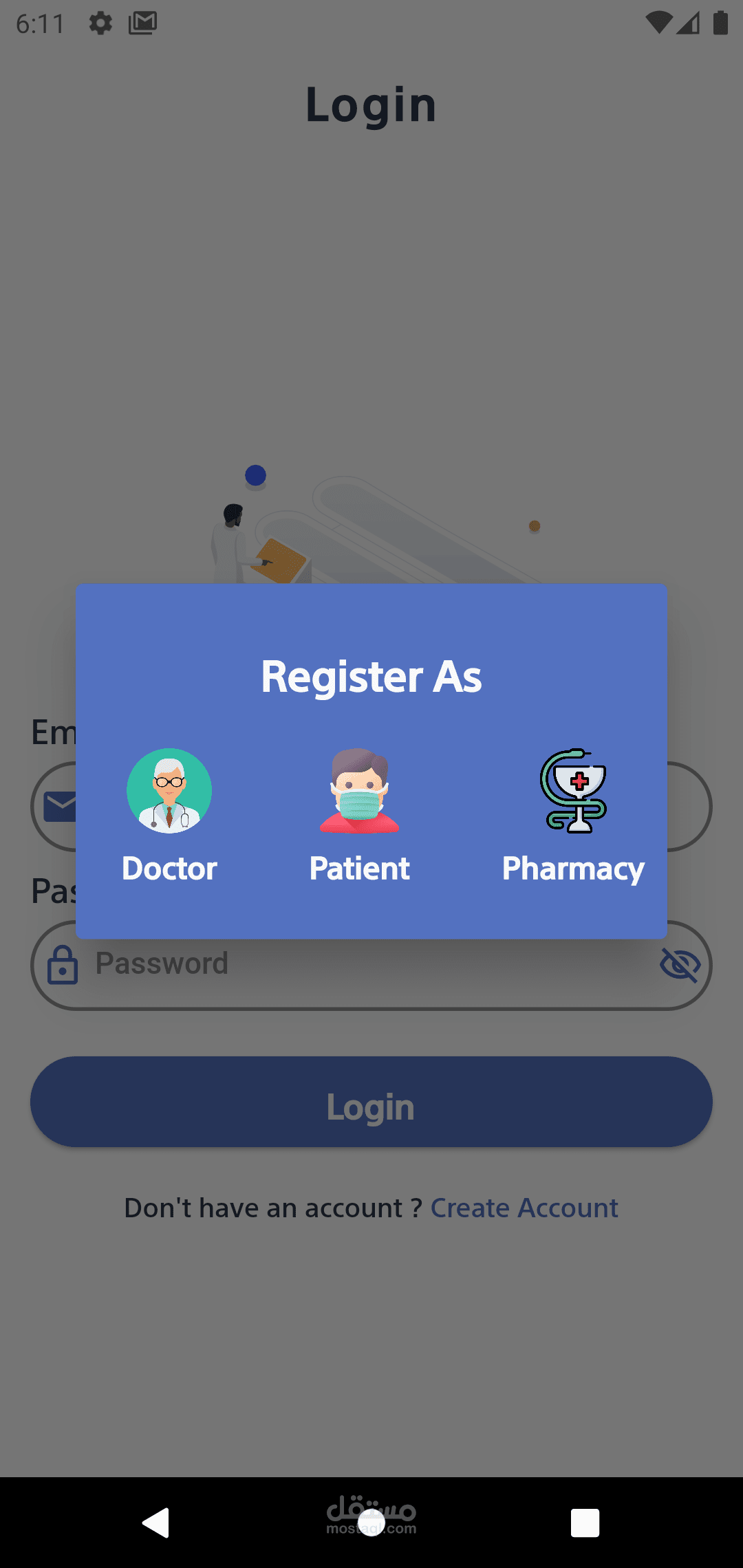Register as a Doctor

tap(169, 815)
